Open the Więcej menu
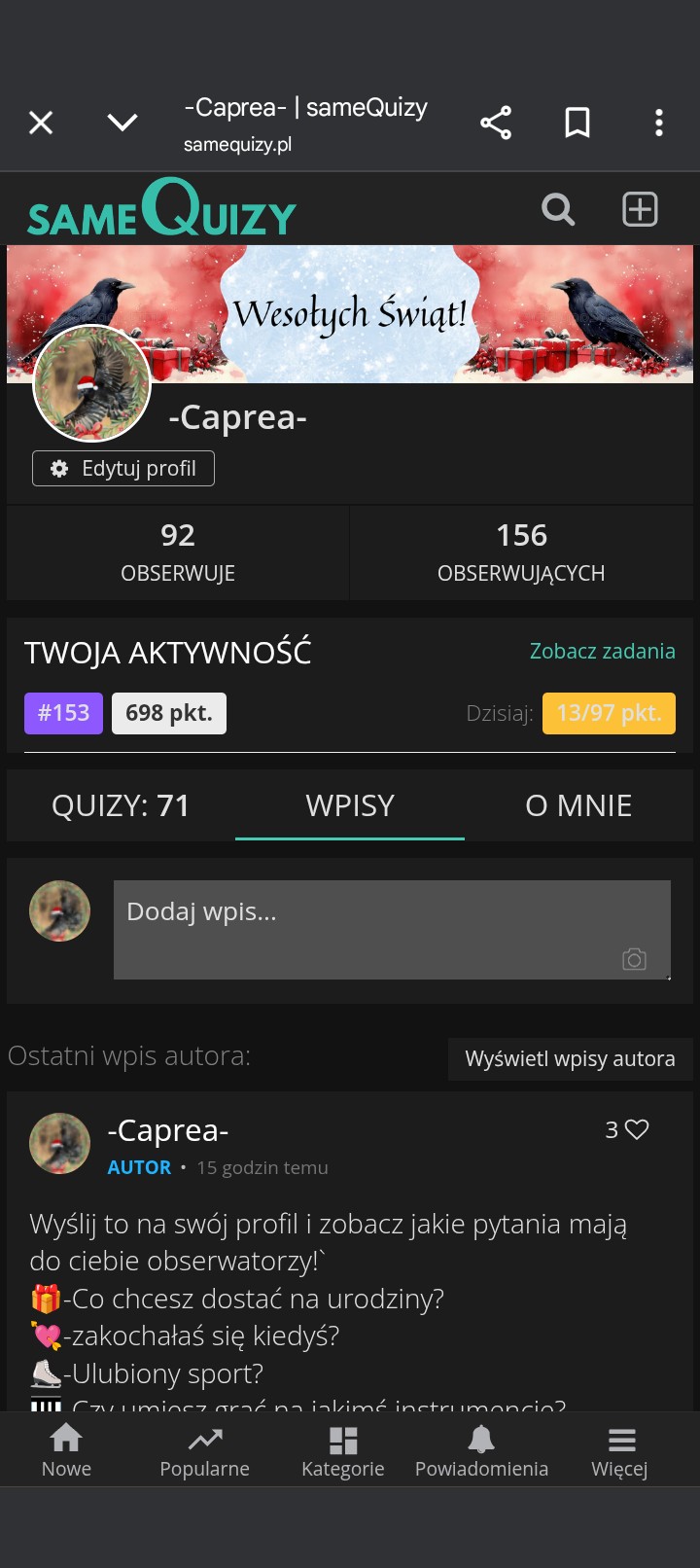Viewport: 700px width, 1568px height. tap(620, 1451)
